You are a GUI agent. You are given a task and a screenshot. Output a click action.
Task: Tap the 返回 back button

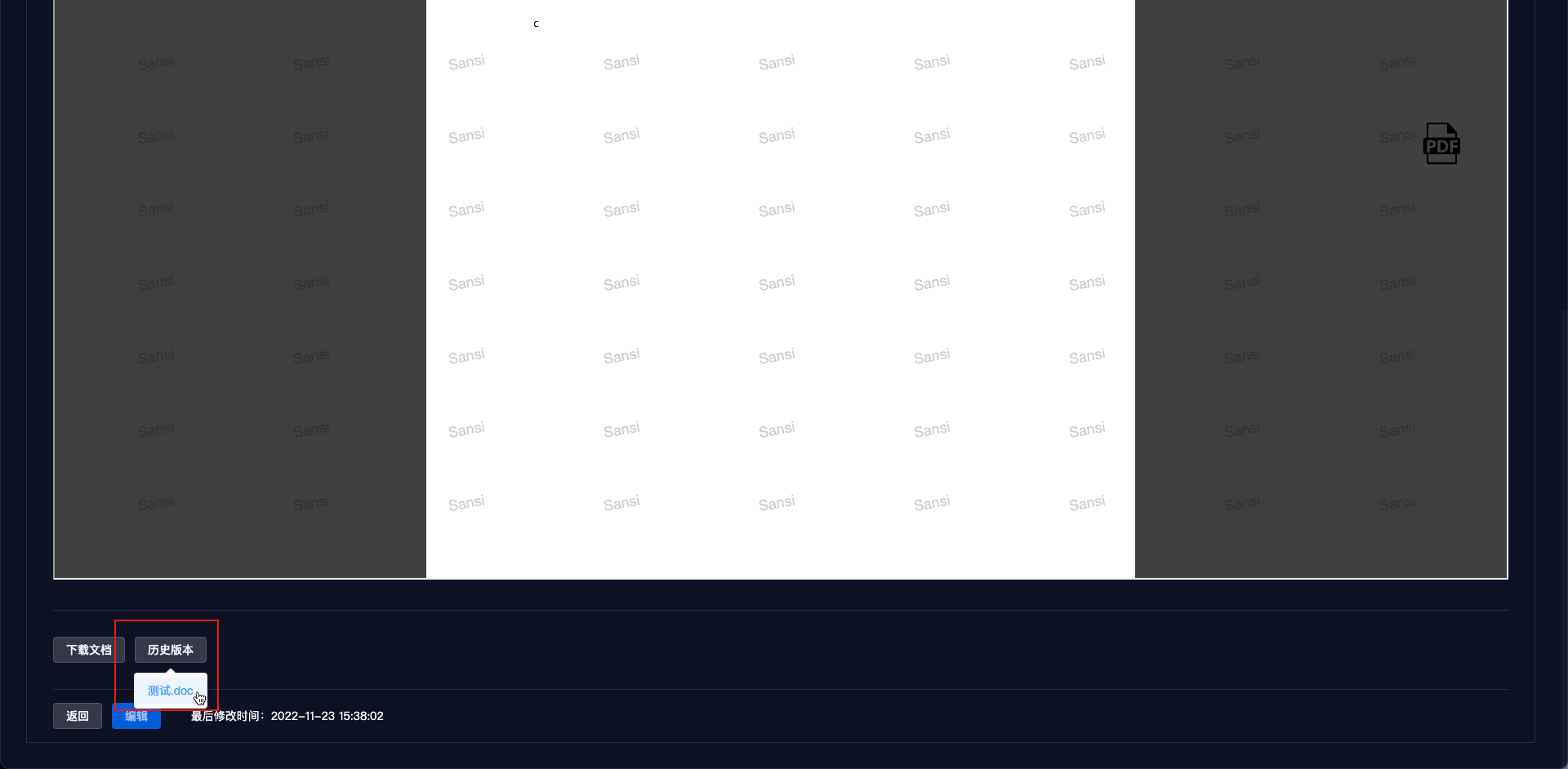click(x=78, y=716)
